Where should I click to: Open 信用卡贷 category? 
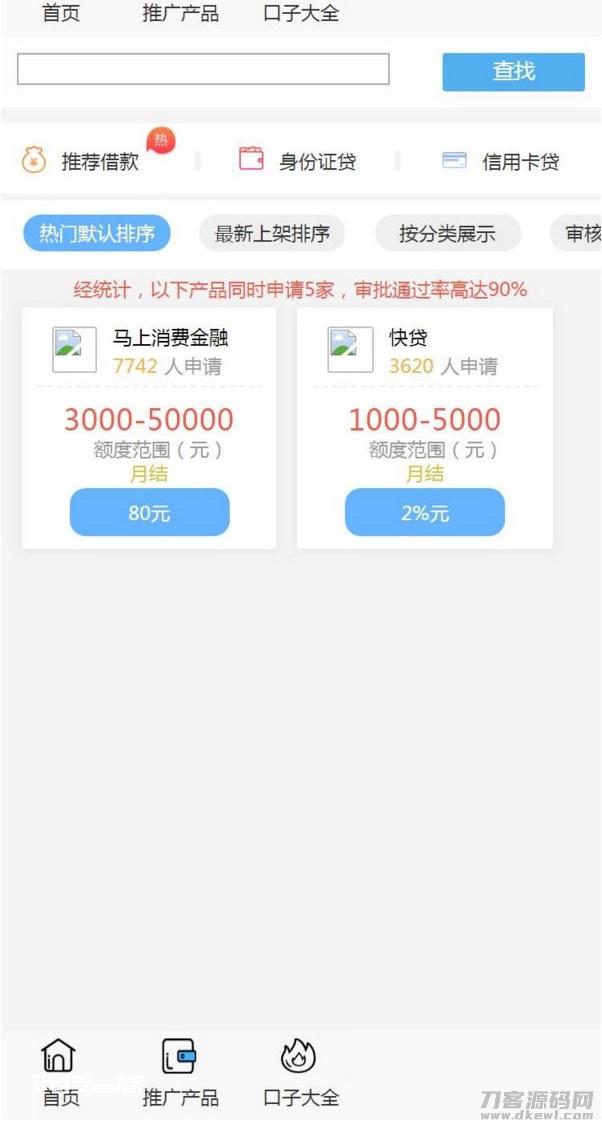pos(500,161)
